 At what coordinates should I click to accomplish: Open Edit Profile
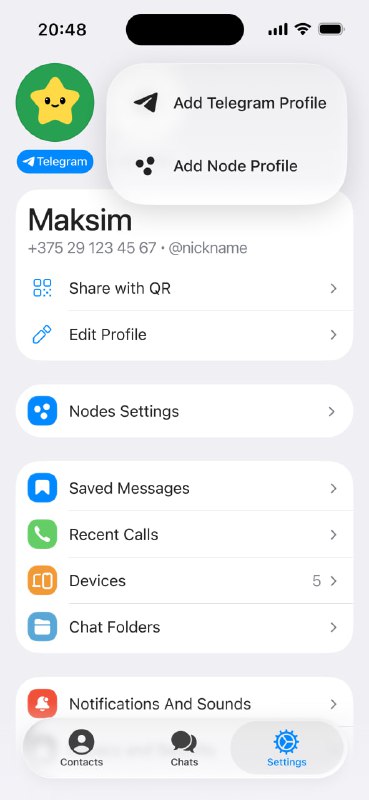tap(184, 335)
